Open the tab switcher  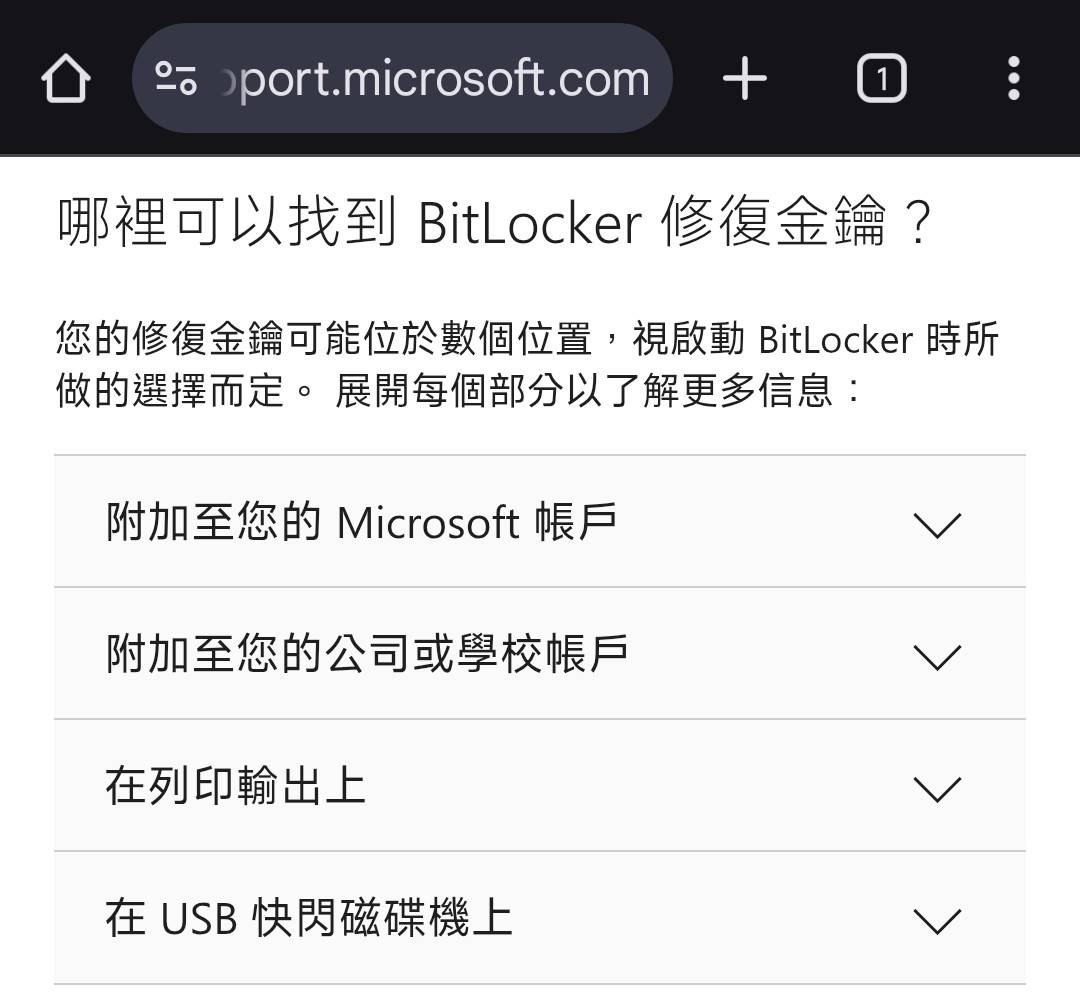pos(881,79)
